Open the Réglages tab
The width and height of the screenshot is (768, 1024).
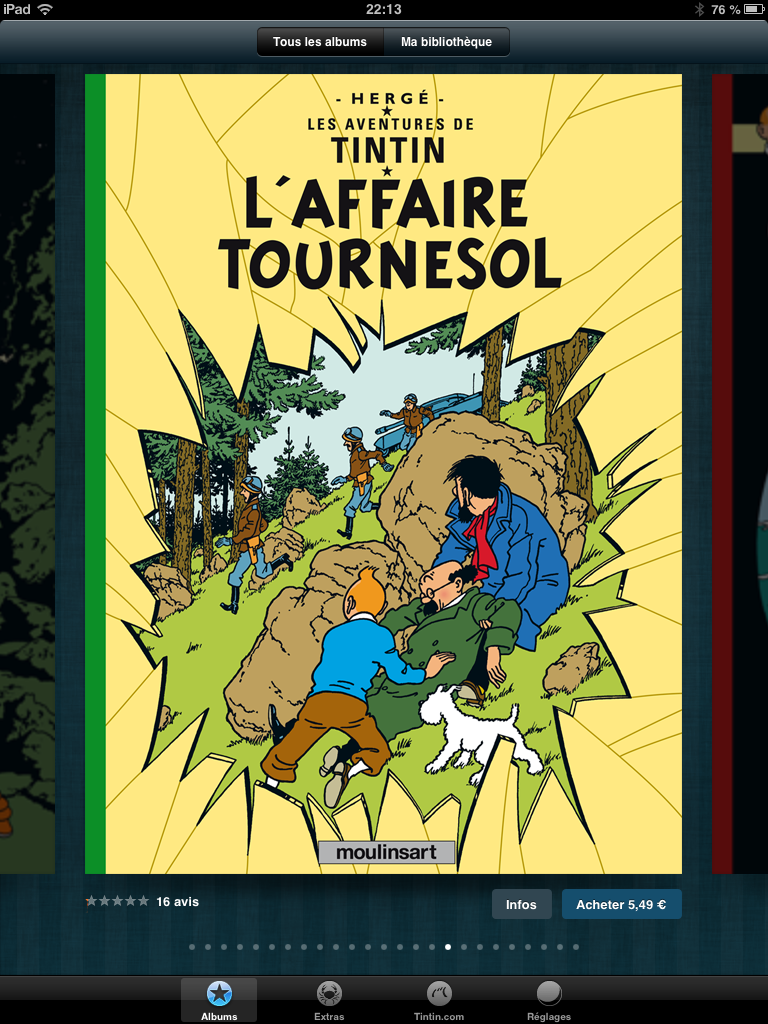[548, 1000]
